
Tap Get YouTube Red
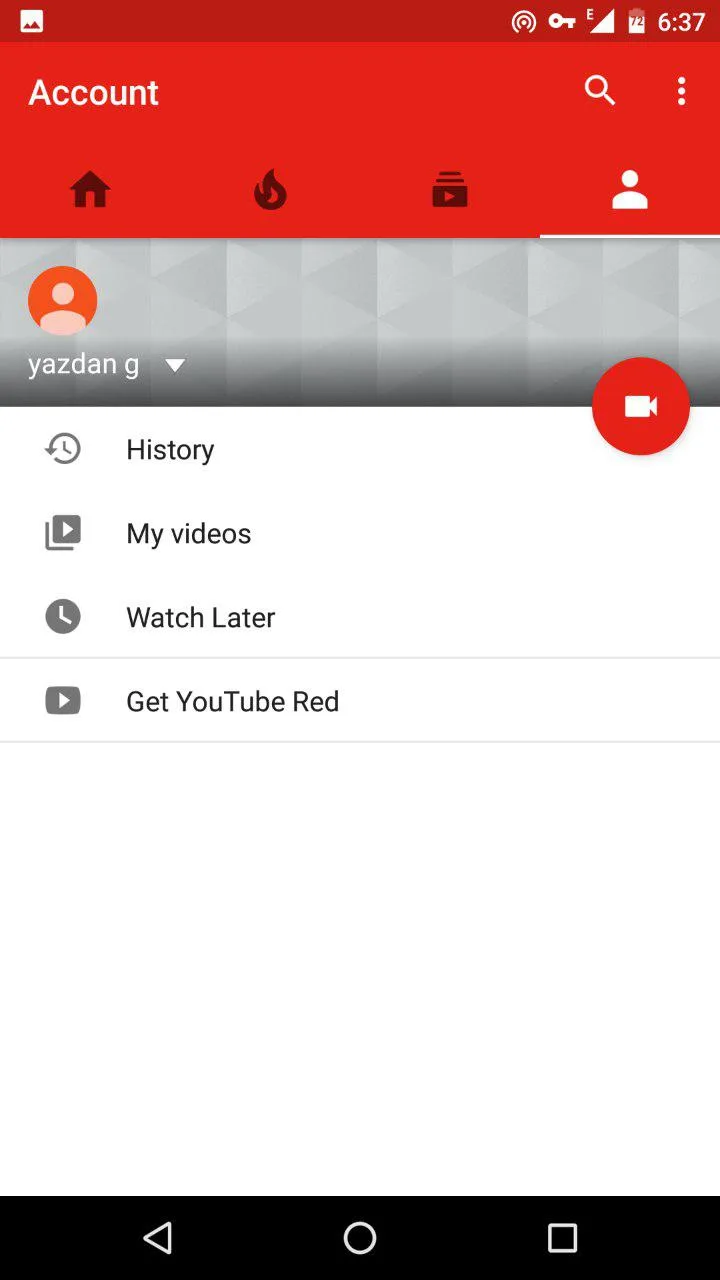(360, 701)
